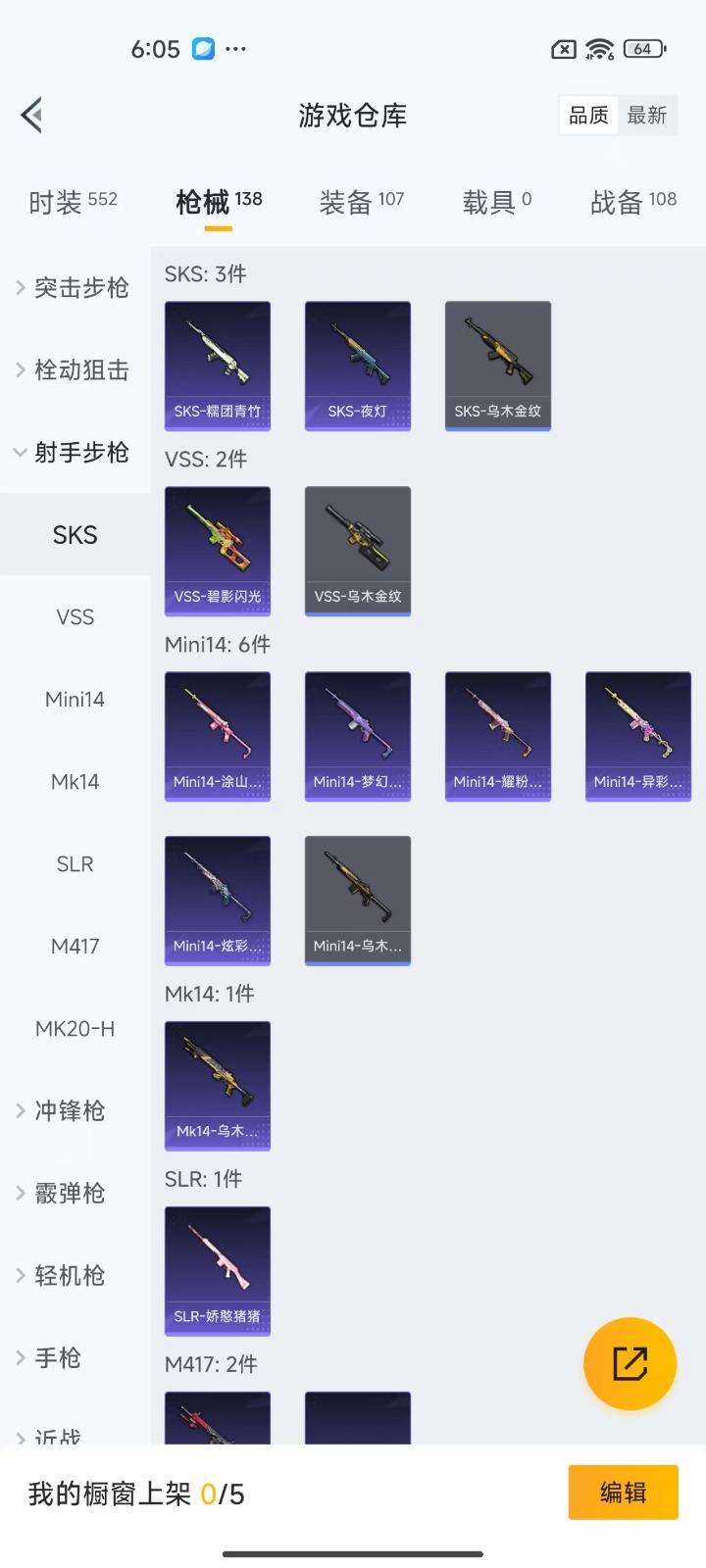Open the SKS-乌木金纹 skin
Image resolution: width=706 pixels, height=1568 pixels.
[x=498, y=366]
